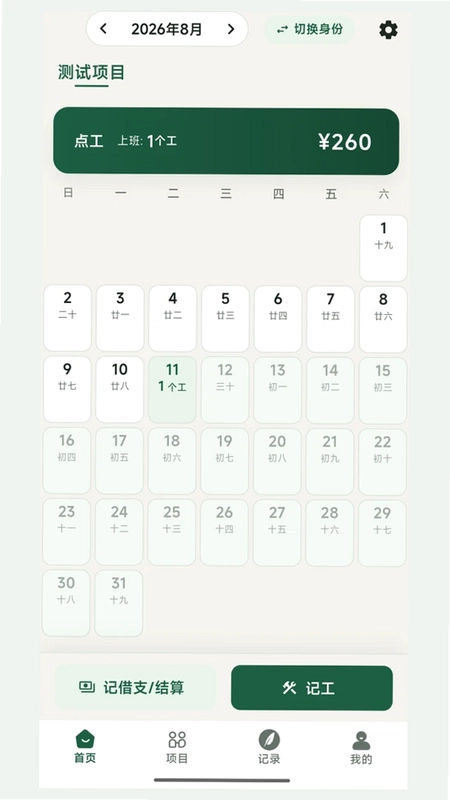Open the 记录 tab
Image resolution: width=450 pixels, height=800 pixels.
(x=269, y=746)
